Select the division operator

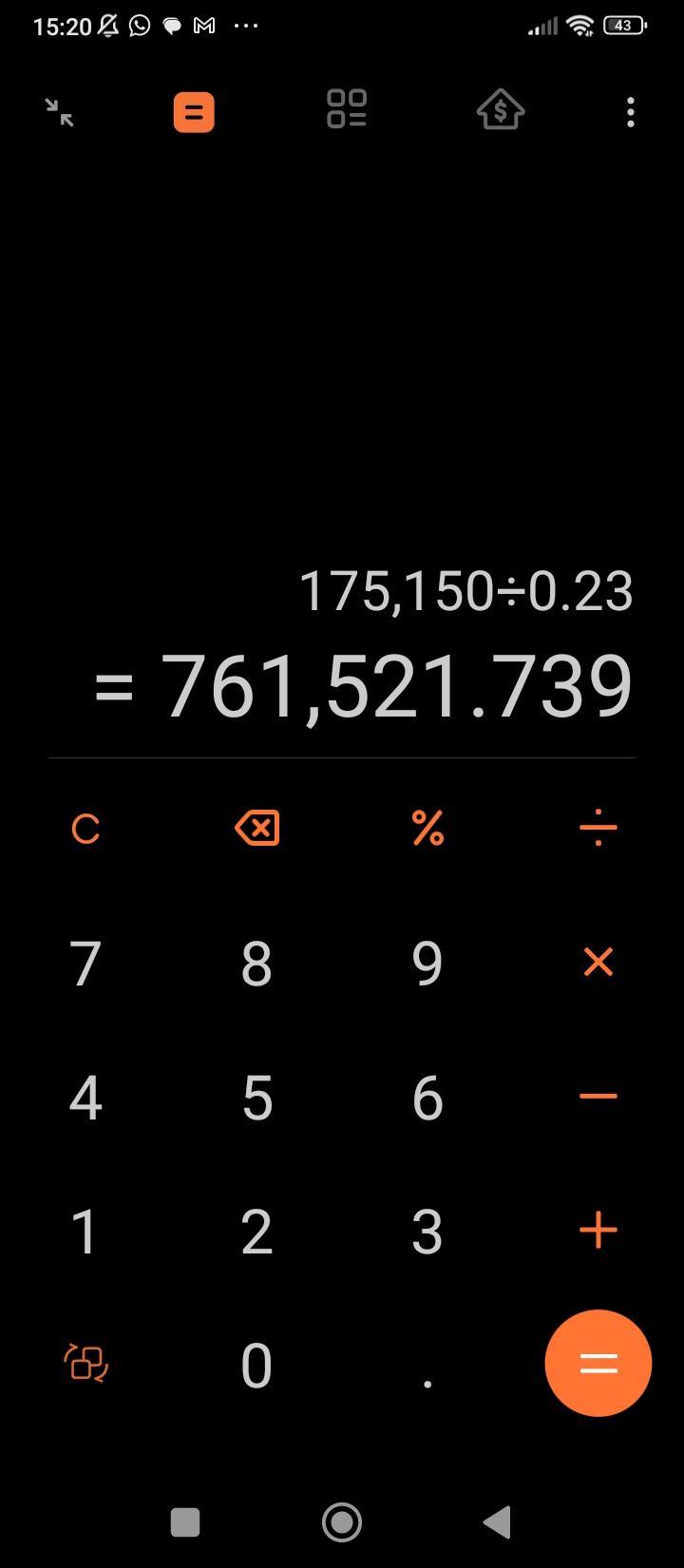pyautogui.click(x=598, y=829)
